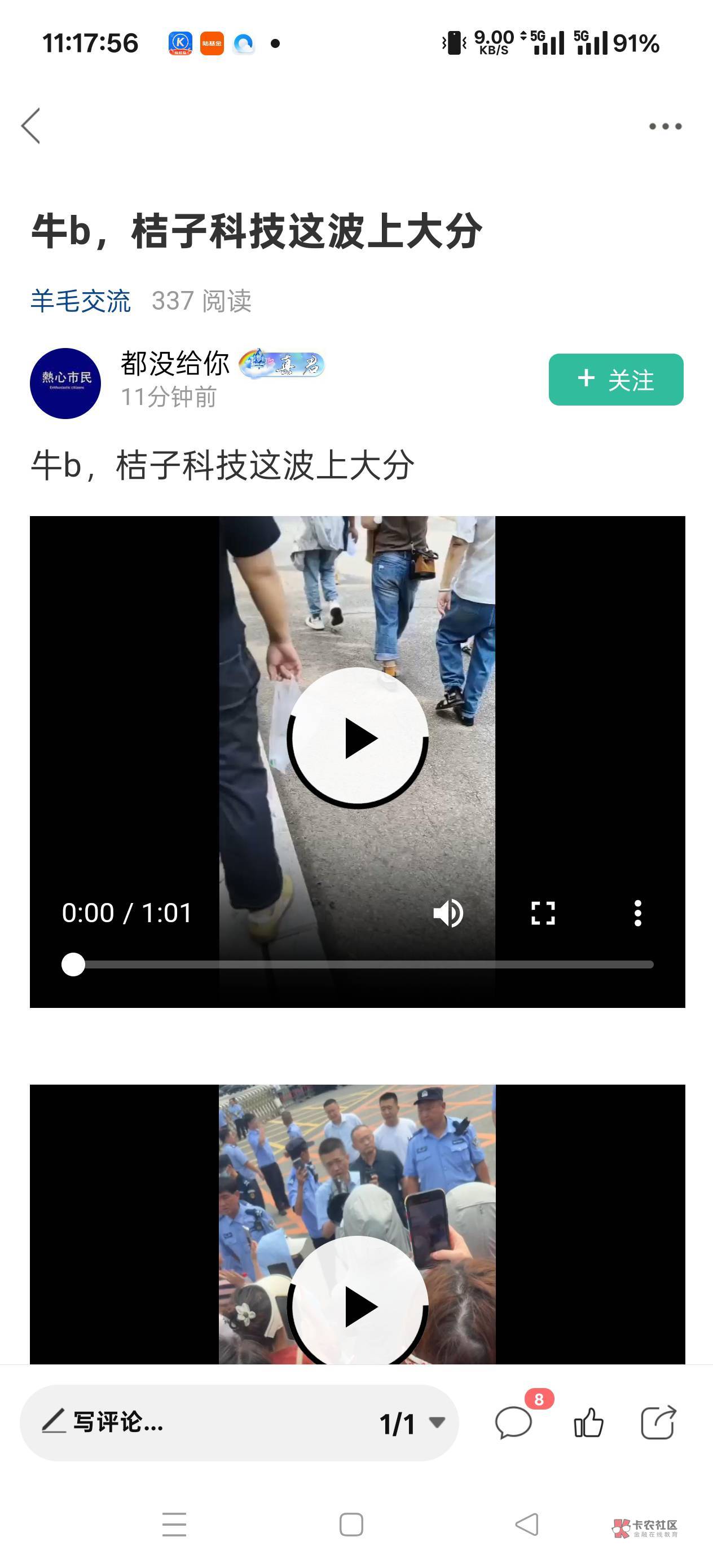The image size is (713, 1568).
Task: Share this post
Action: tap(659, 1422)
